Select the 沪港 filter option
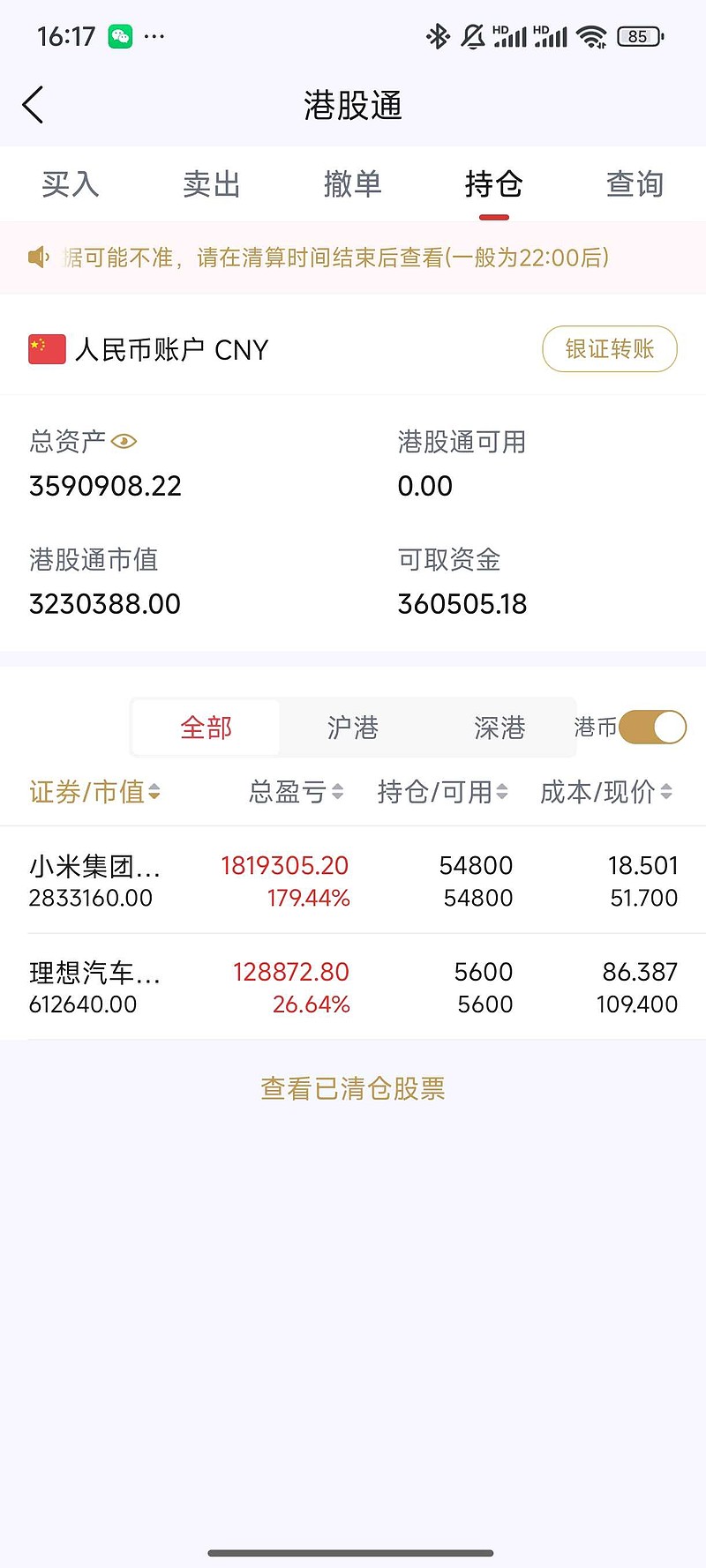Viewport: 706px width, 1568px height. pos(353,727)
